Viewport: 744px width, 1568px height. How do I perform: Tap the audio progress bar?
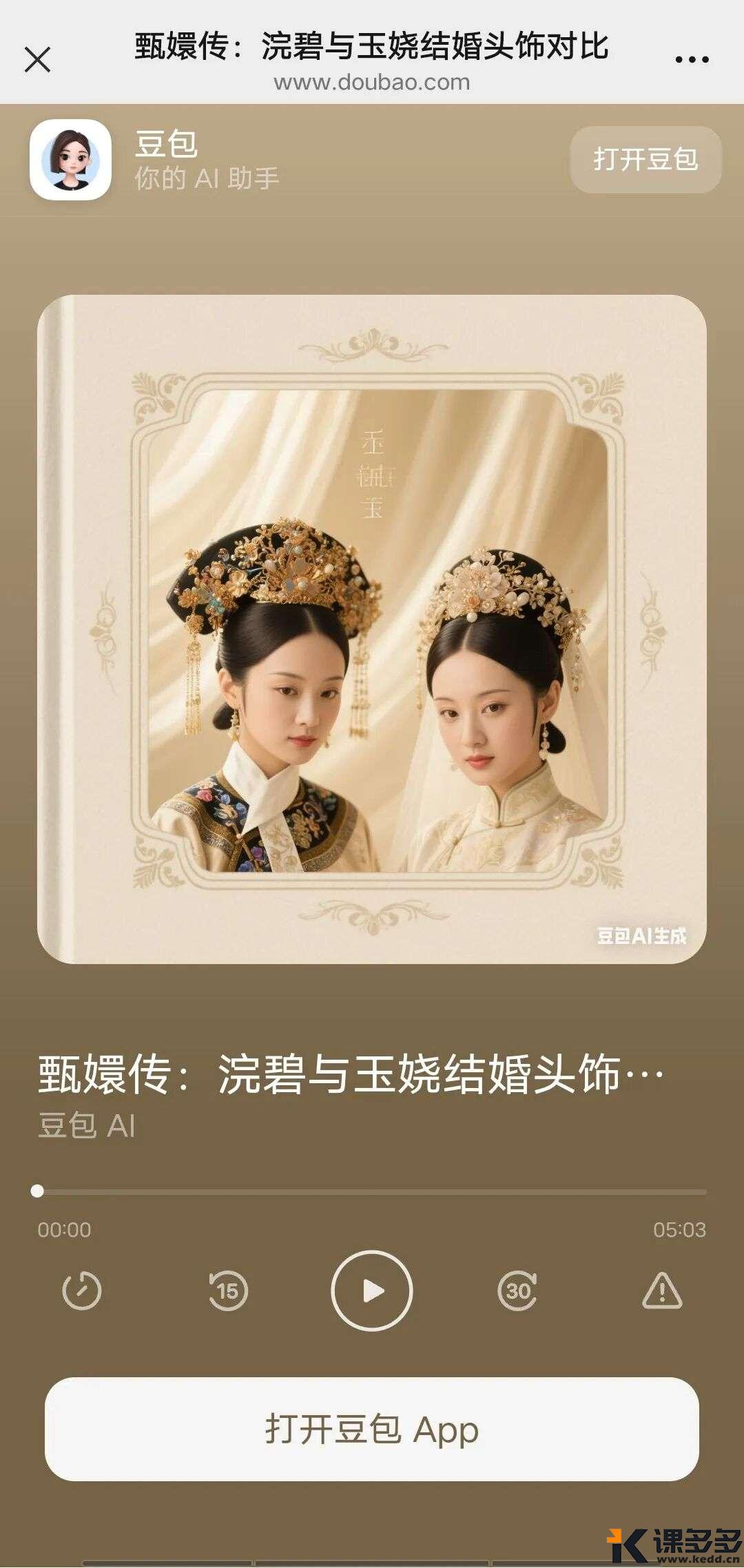(x=372, y=1191)
